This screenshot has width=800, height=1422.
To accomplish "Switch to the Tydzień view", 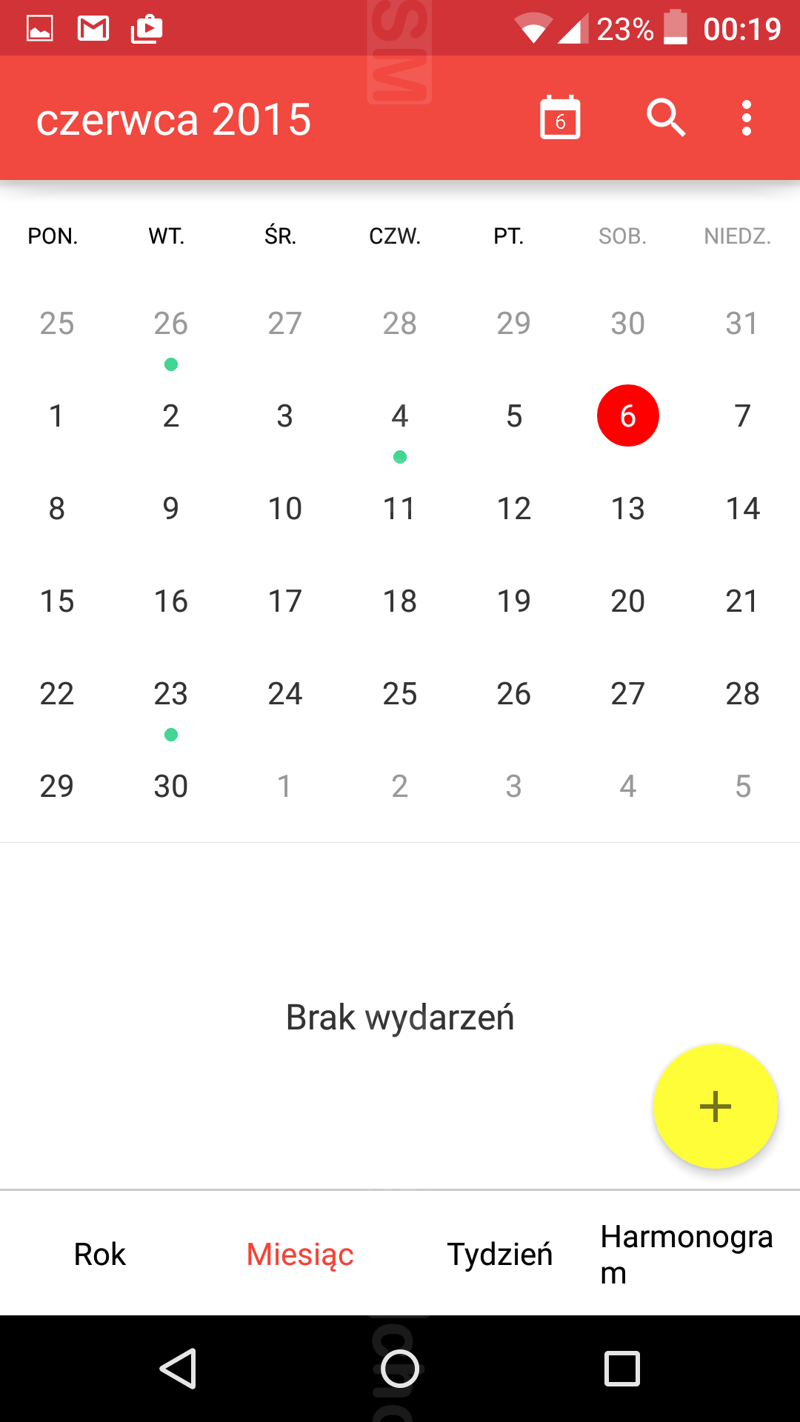I will coord(500,1254).
